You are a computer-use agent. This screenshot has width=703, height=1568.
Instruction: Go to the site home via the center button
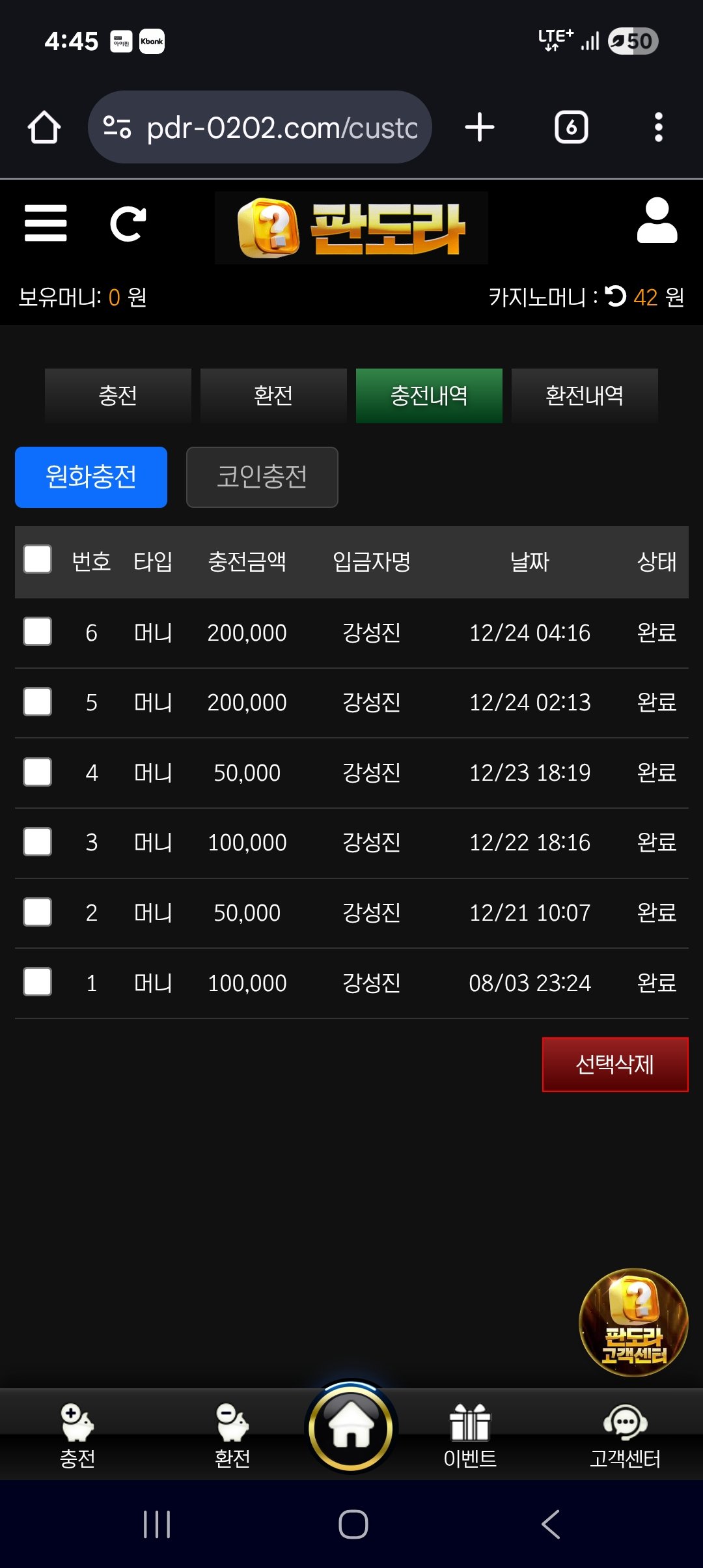pyautogui.click(x=351, y=1427)
